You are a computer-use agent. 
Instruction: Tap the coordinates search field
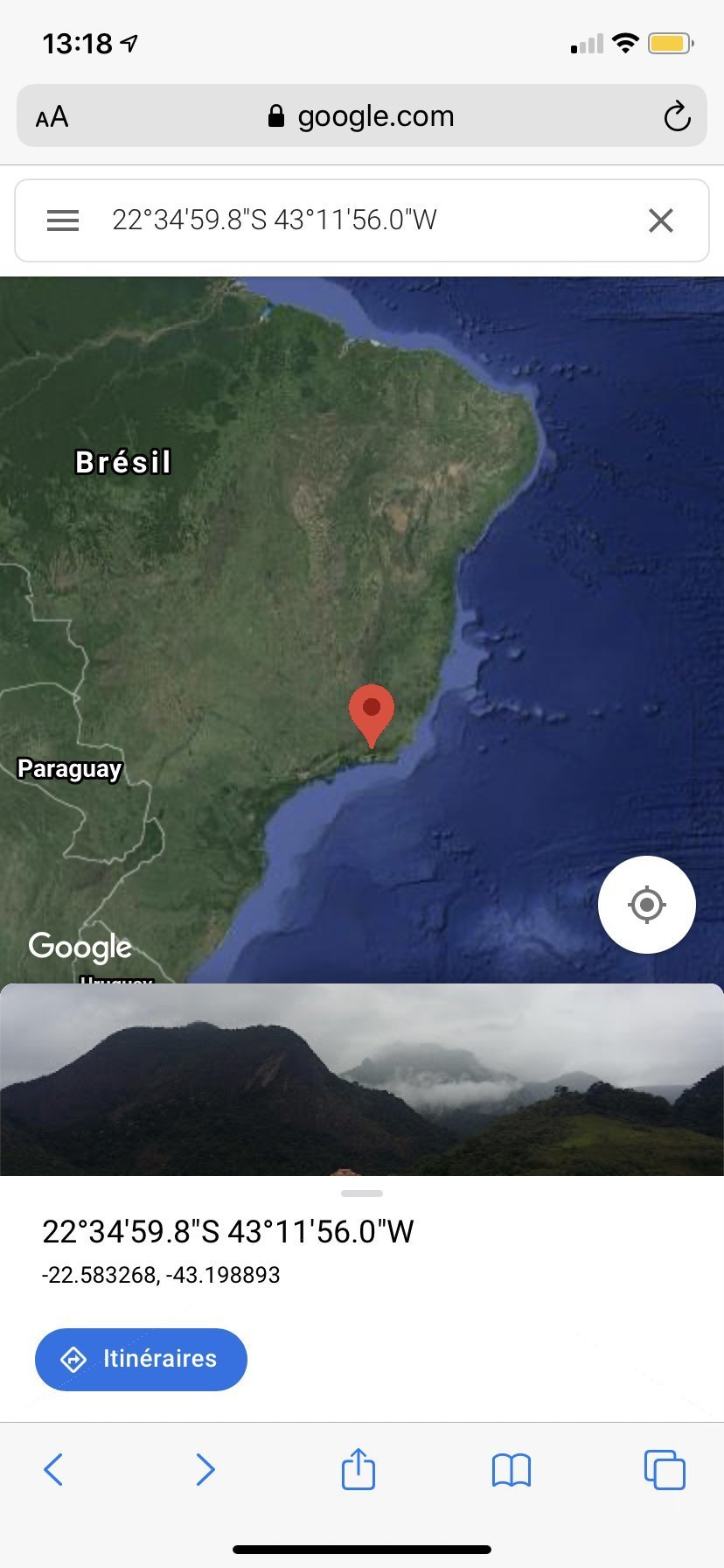pyautogui.click(x=362, y=220)
